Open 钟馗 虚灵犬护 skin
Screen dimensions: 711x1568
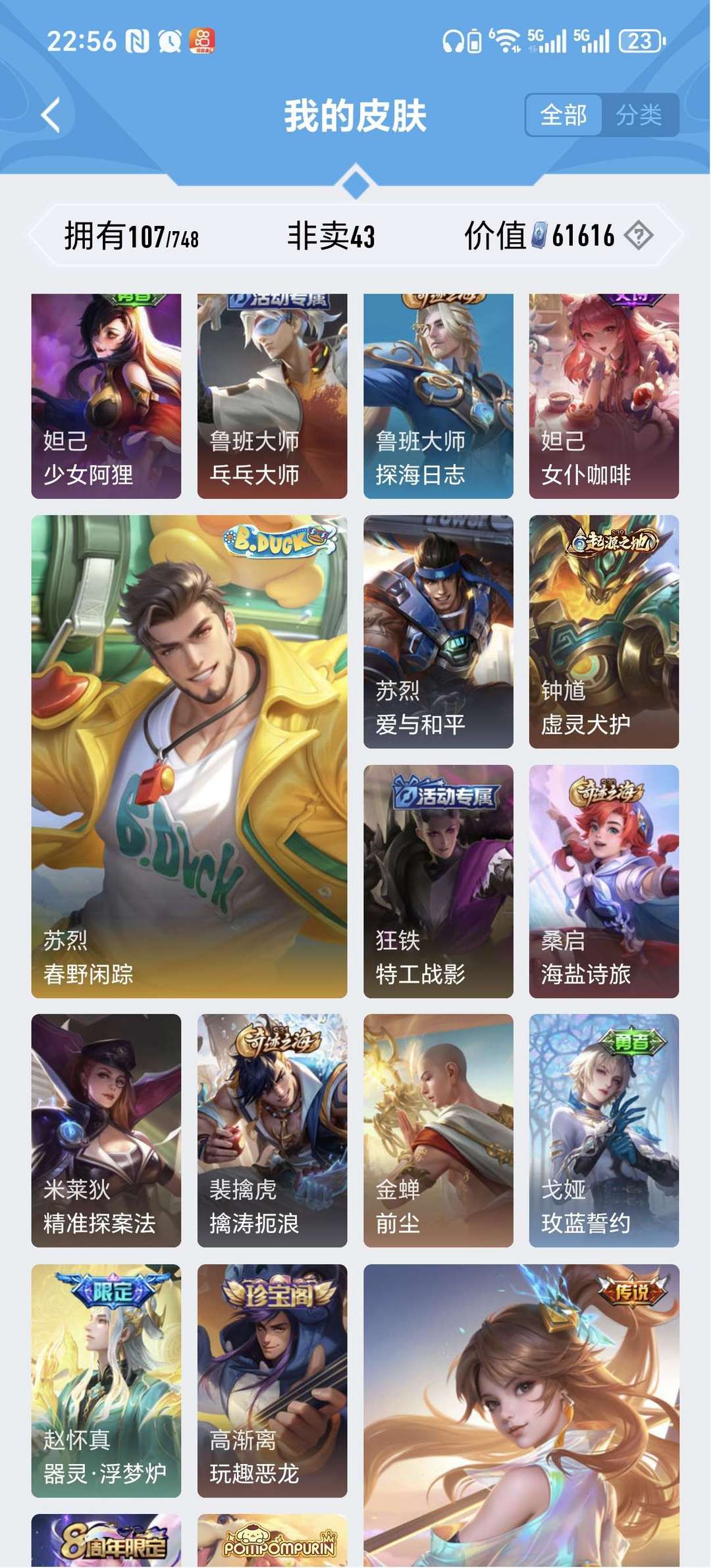coord(604,631)
